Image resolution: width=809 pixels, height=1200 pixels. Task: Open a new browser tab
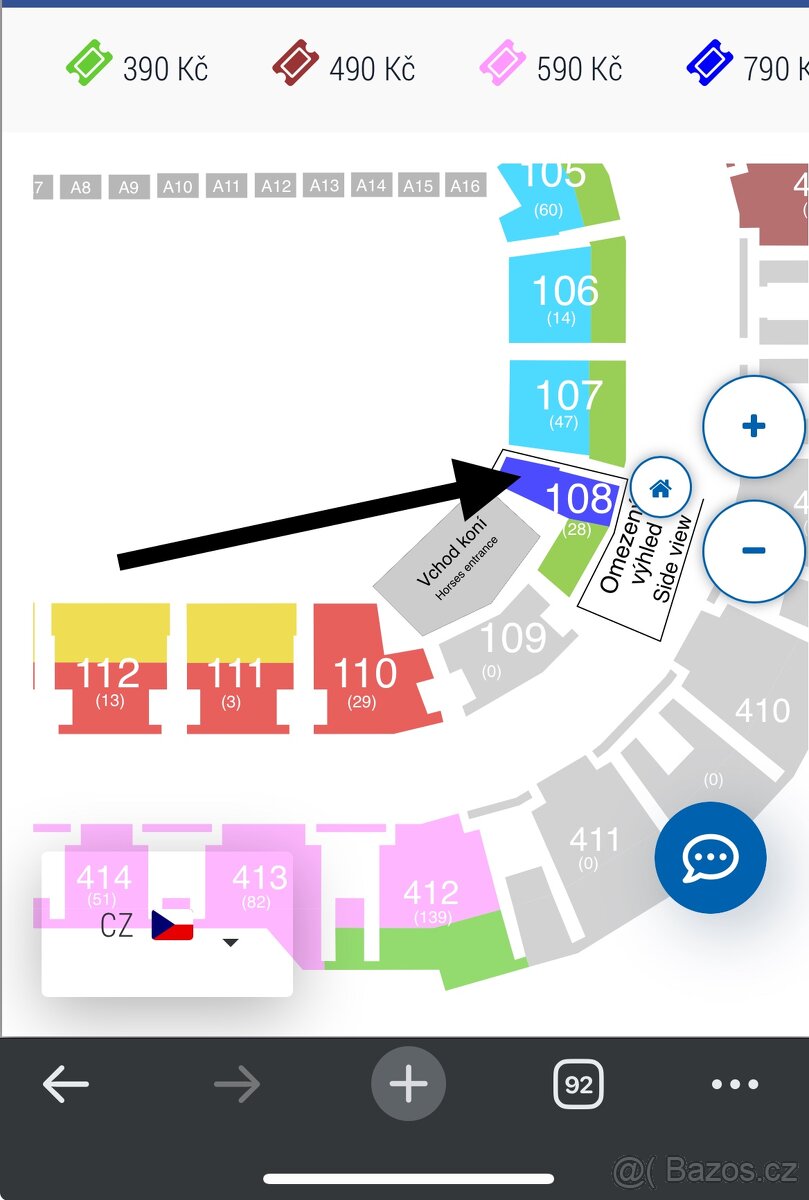(408, 1084)
